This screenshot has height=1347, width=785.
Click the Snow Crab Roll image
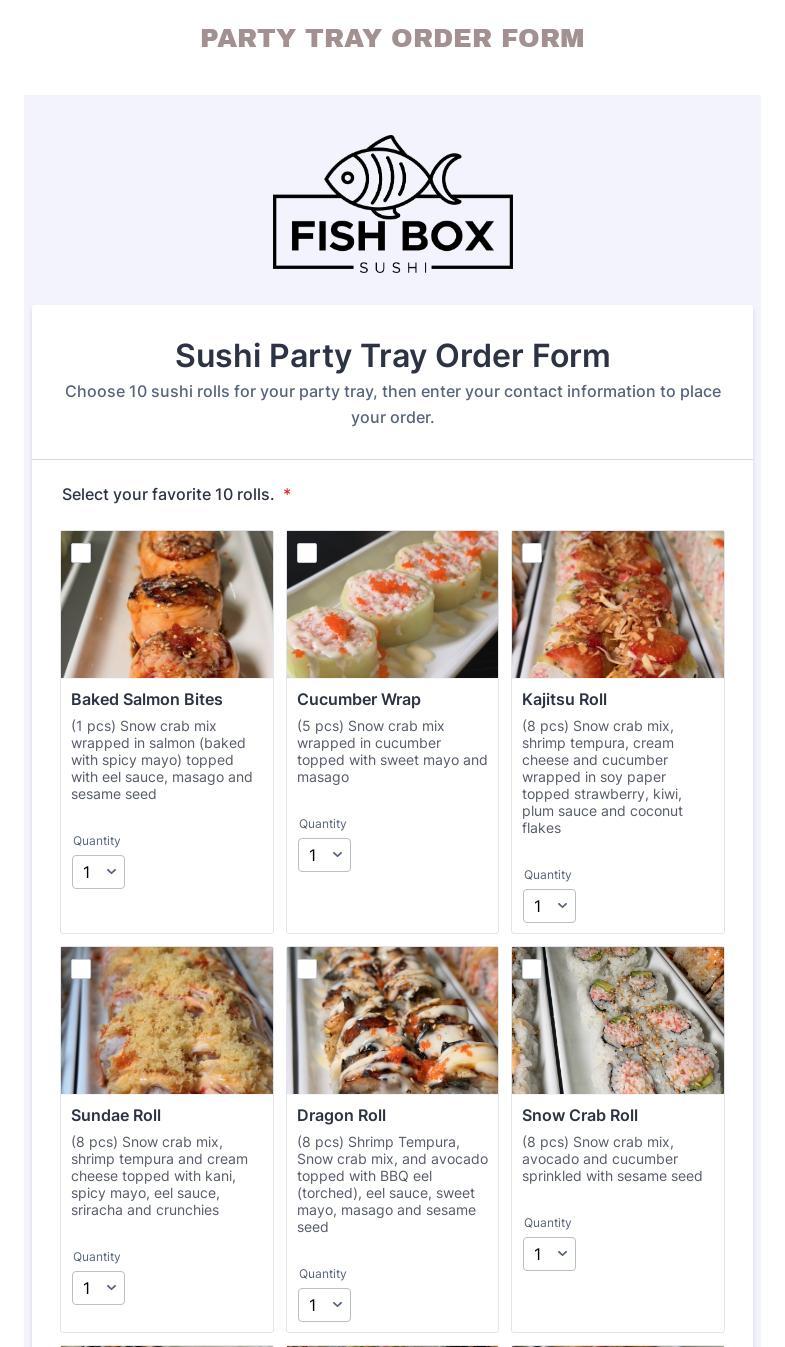618,1020
